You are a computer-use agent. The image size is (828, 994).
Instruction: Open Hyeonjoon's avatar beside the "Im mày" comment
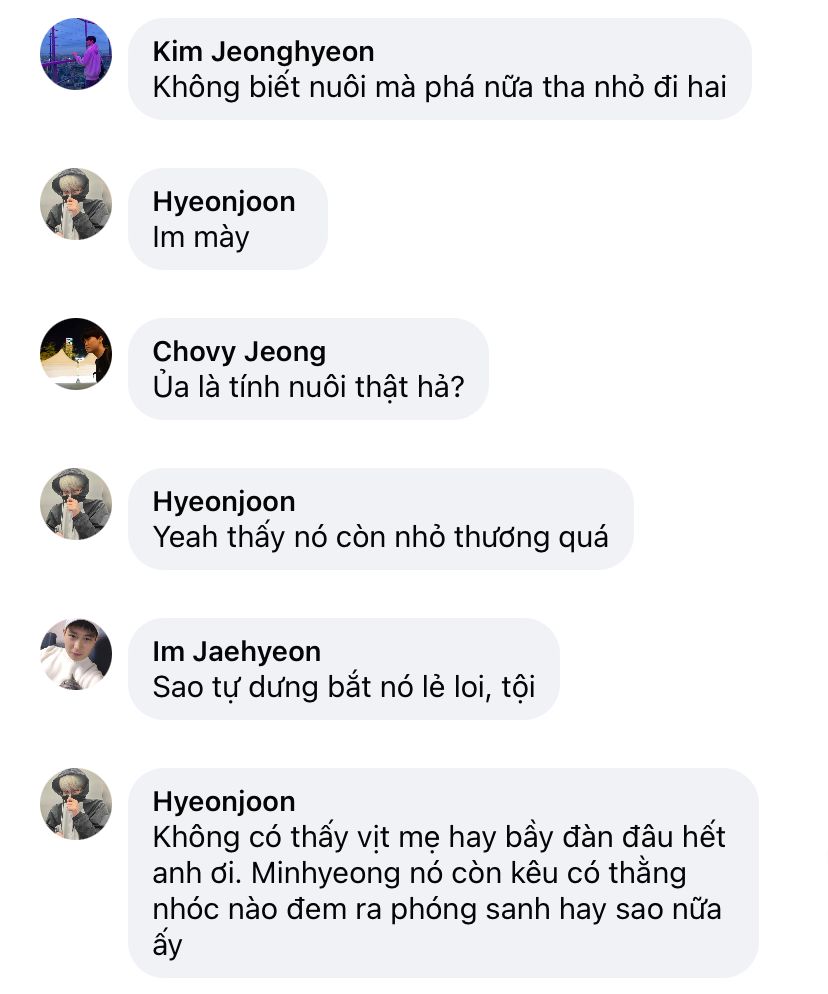pyautogui.click(x=76, y=203)
